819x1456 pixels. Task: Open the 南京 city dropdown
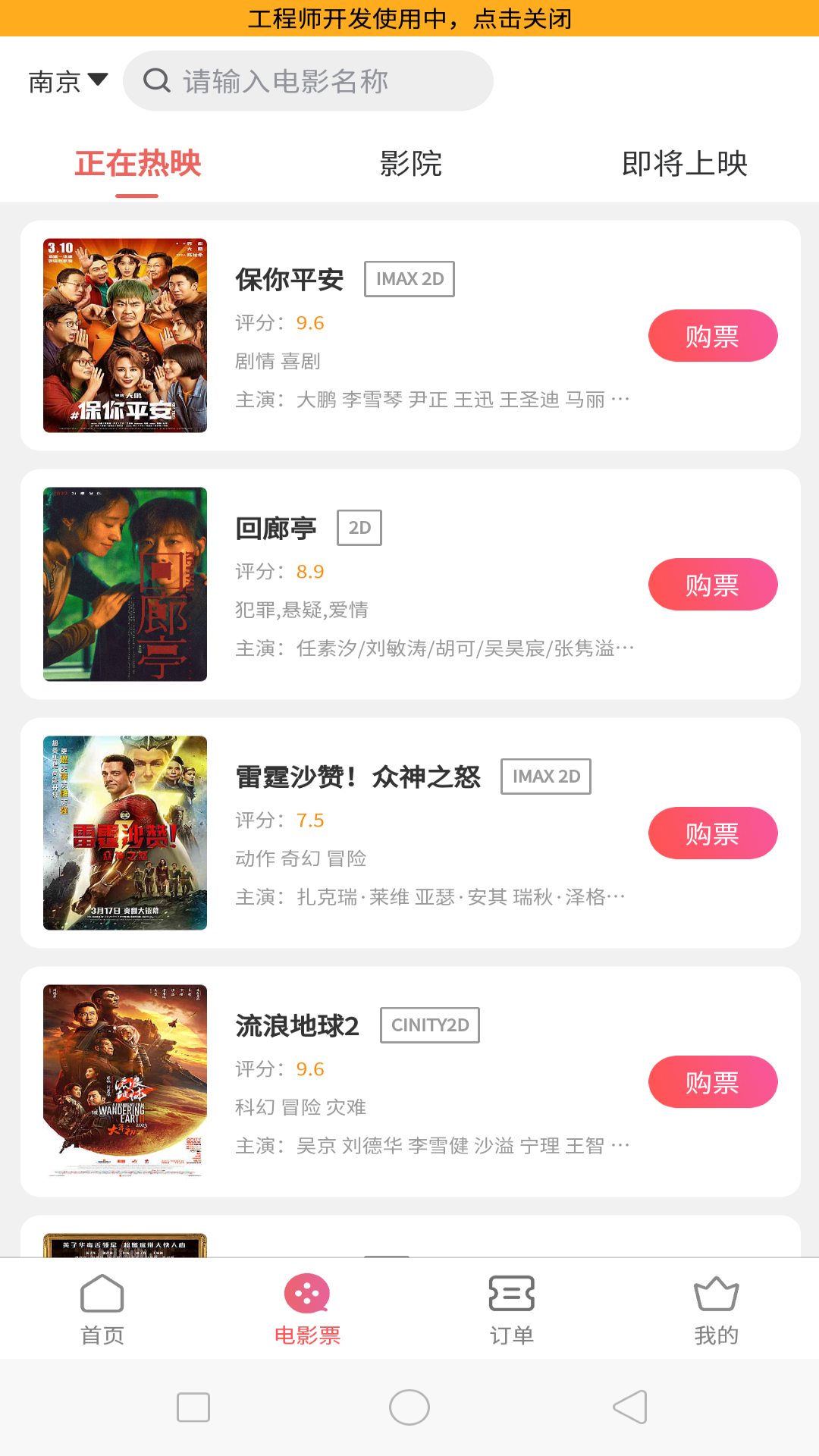click(x=67, y=81)
